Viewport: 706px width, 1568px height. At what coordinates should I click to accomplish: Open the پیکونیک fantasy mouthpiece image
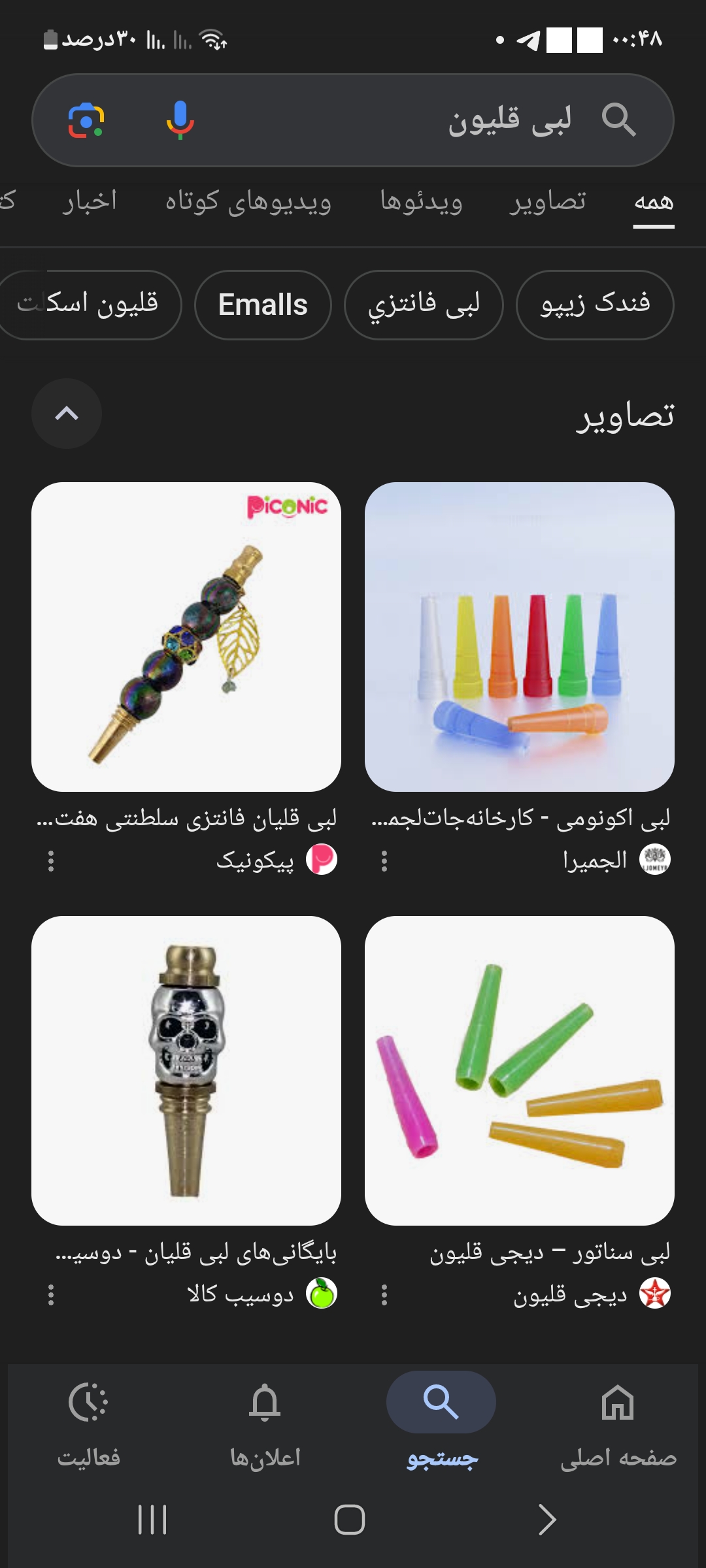click(x=186, y=637)
